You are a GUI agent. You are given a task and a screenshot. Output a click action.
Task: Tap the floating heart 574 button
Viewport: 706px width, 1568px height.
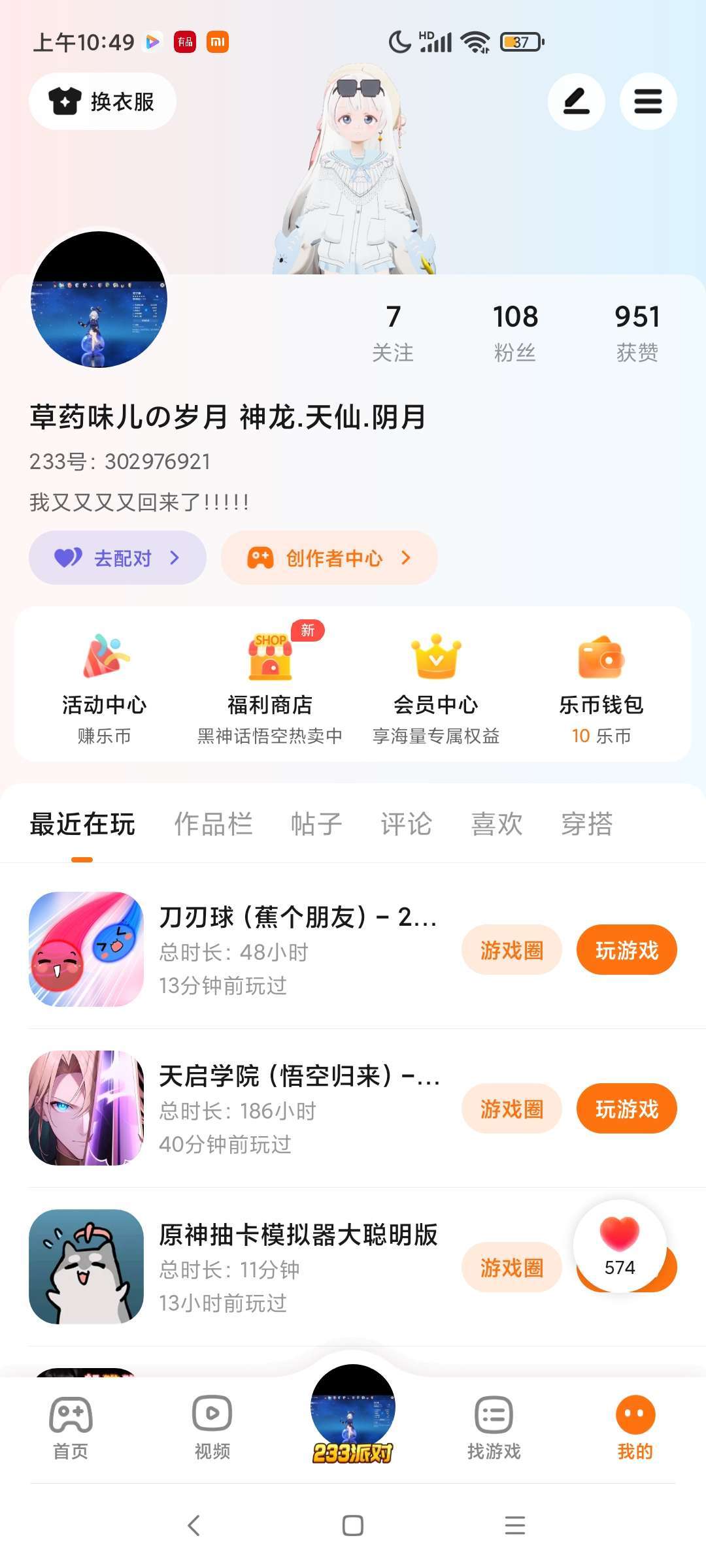pyautogui.click(x=620, y=1247)
